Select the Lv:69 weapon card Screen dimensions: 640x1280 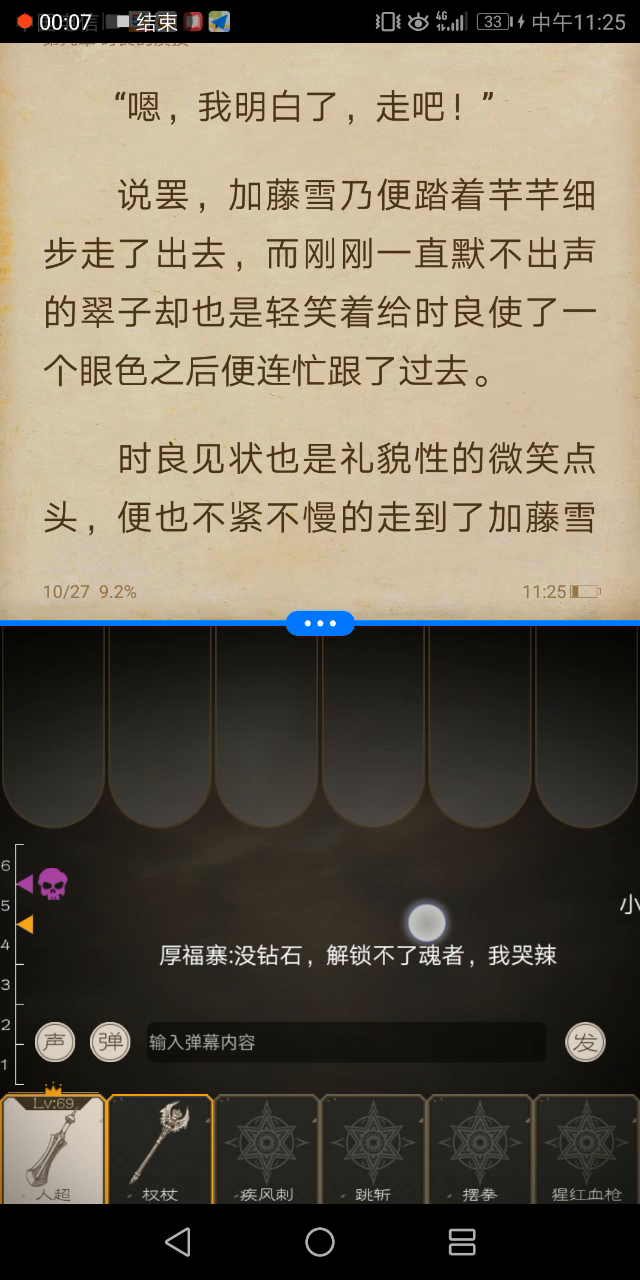tap(53, 1149)
